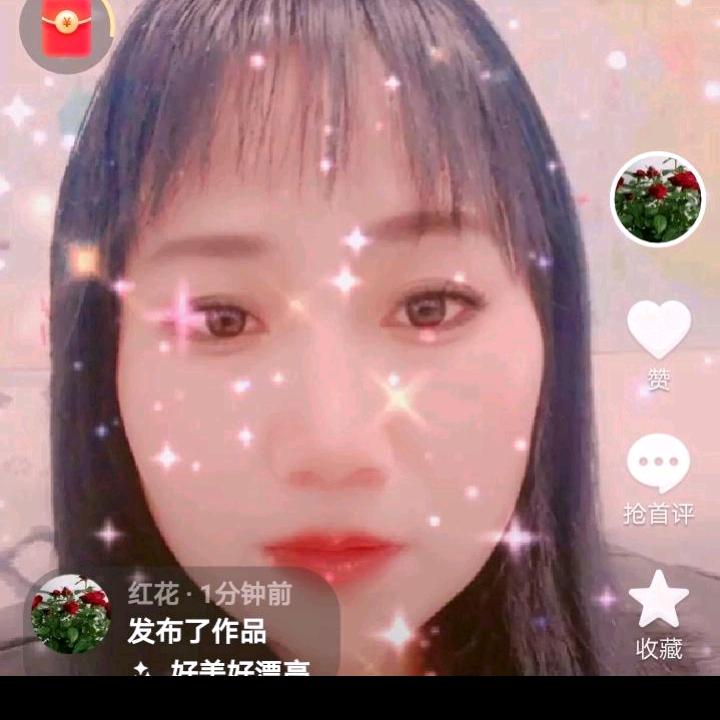Open comments via 抢首评 bubble
Image resolution: width=720 pixels, height=720 pixels.
point(658,467)
